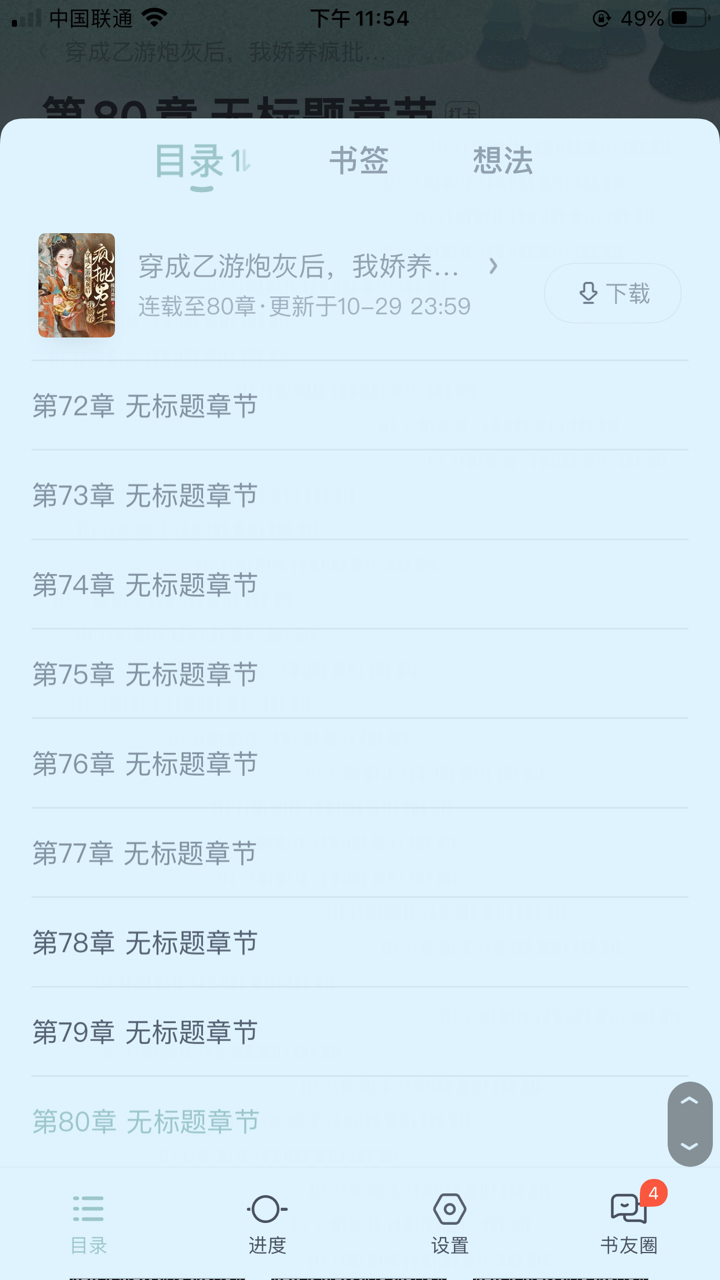Screen dimensions: 720x1280
Task: Tap the 目录 item in the bottom bar
Action: pyautogui.click(x=88, y=1224)
